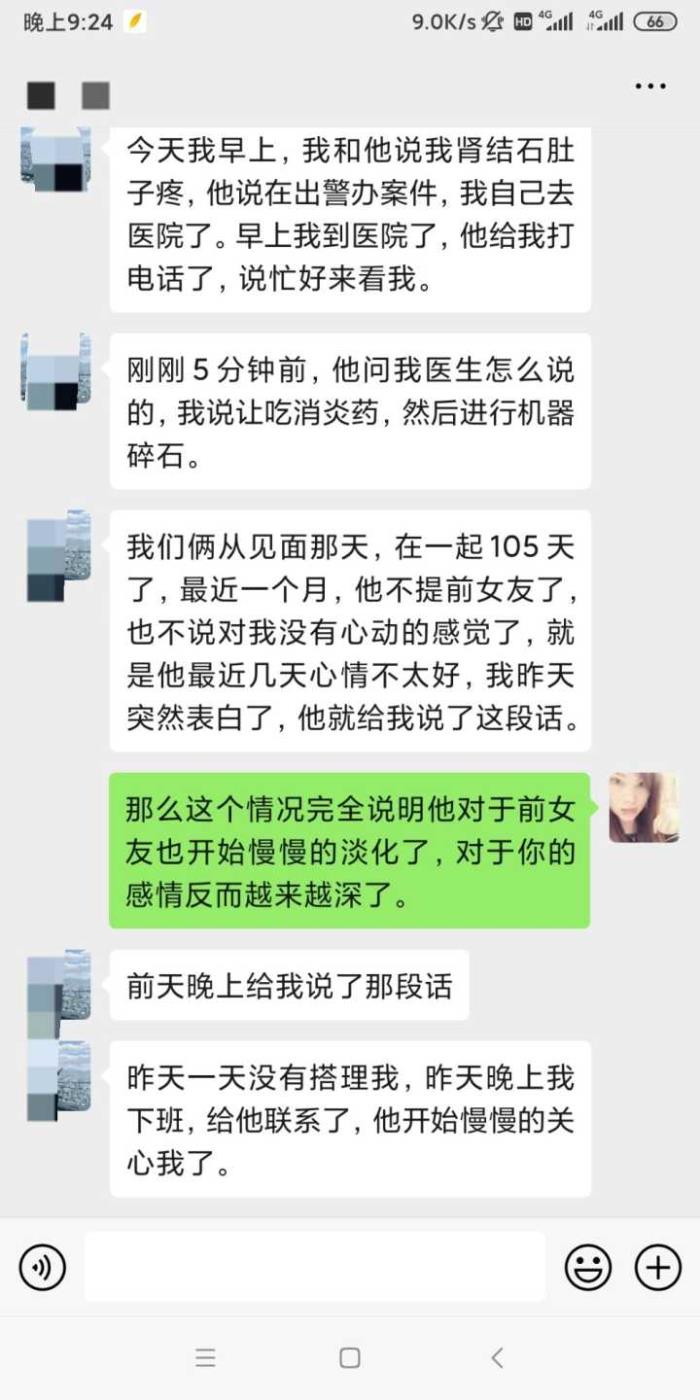The height and width of the screenshot is (1400, 700).
Task: Open the emoji picker
Action: (x=588, y=1267)
